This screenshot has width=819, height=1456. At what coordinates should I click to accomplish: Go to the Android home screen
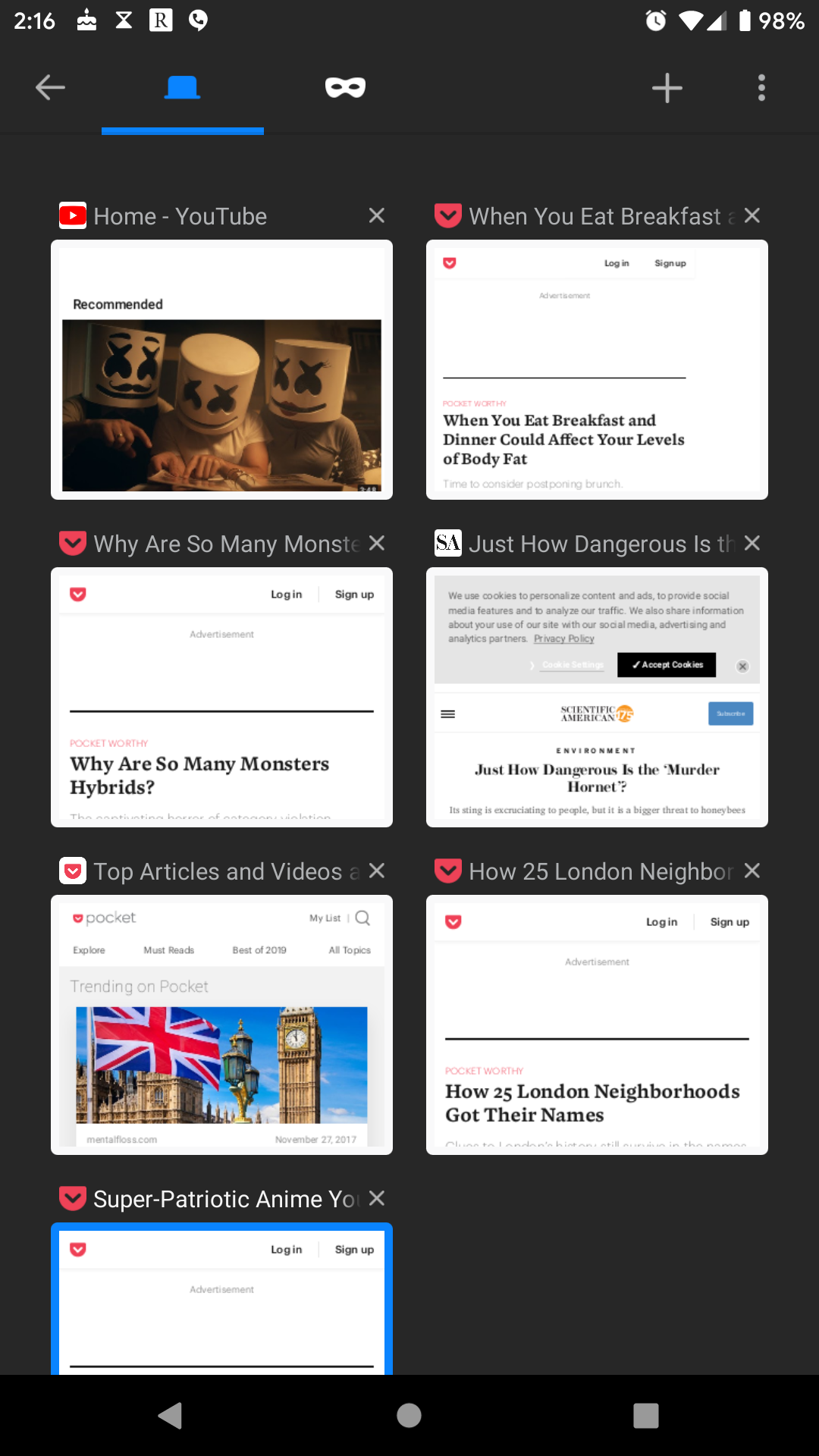[409, 1415]
